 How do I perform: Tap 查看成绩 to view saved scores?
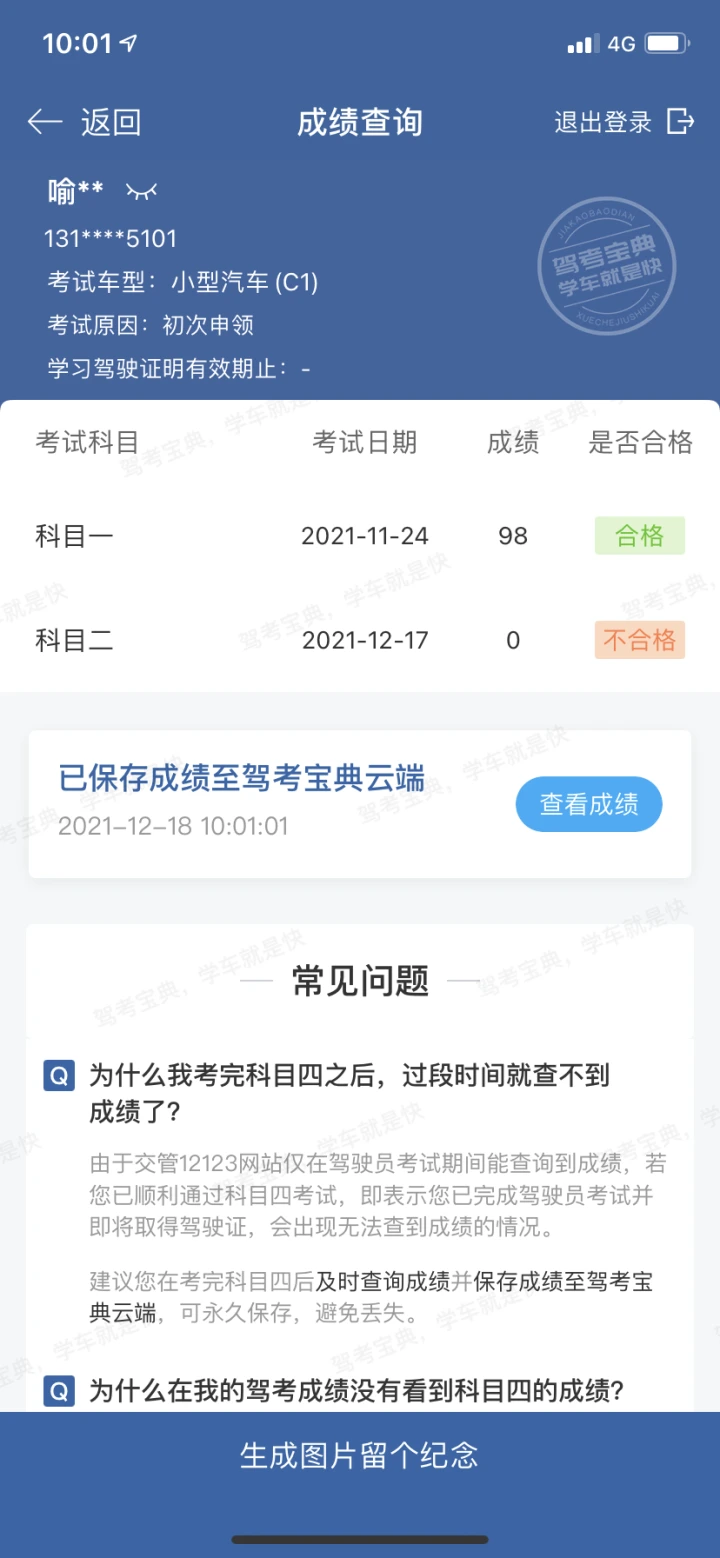(589, 804)
